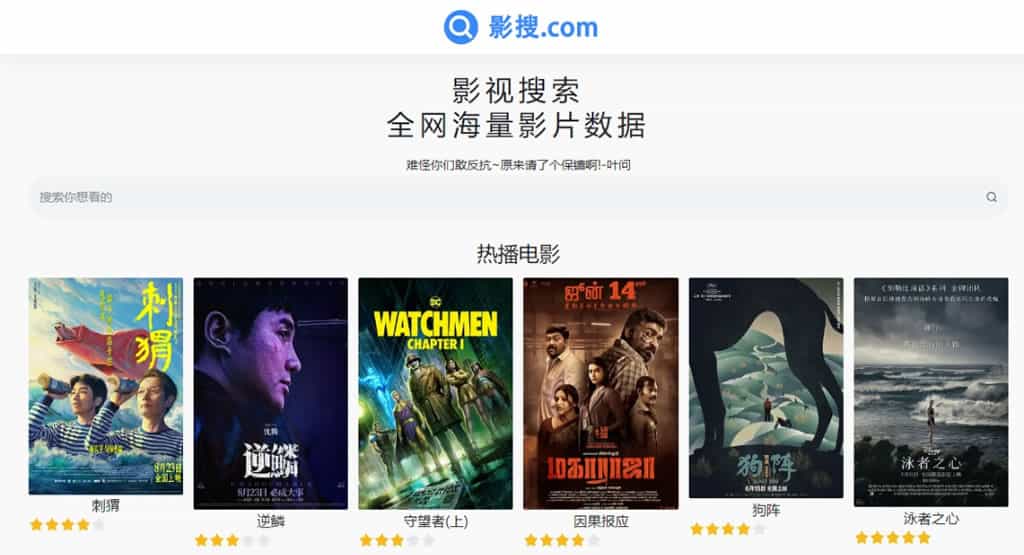The image size is (1024, 555).
Task: Open the movie 逆鳞
Action: click(x=270, y=393)
